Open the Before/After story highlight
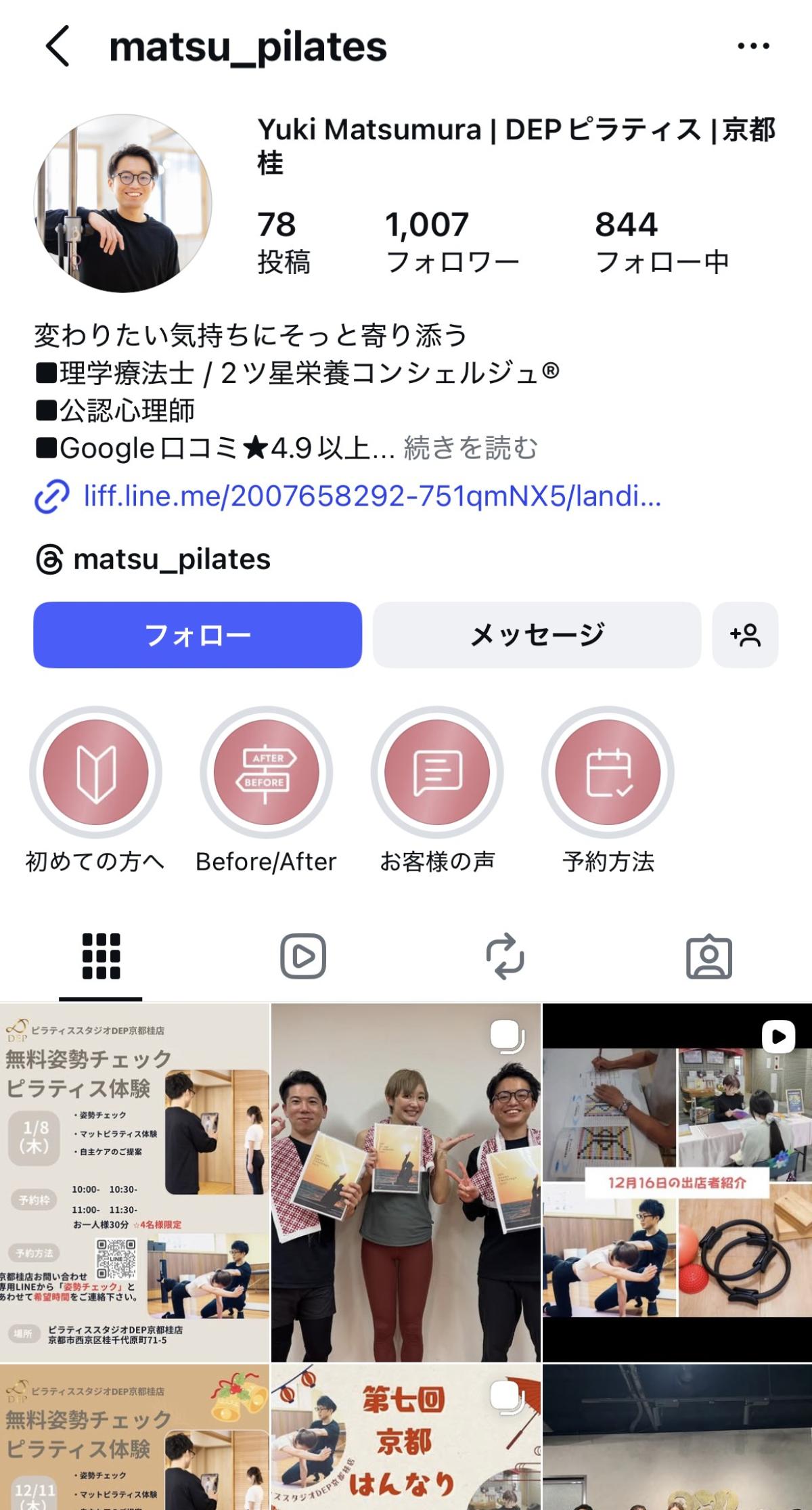The height and width of the screenshot is (1510, 812). tap(266, 773)
